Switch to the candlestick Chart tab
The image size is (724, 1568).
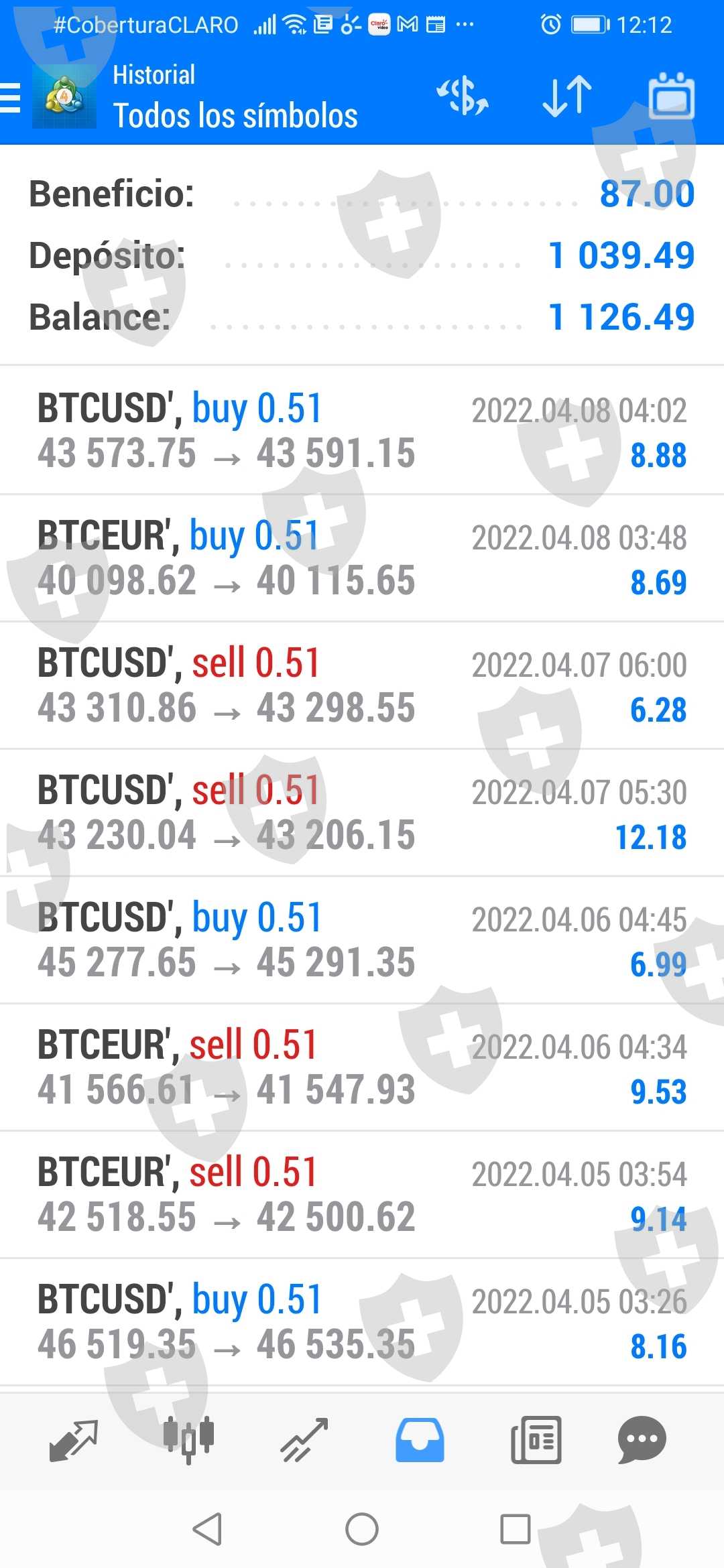[x=188, y=1439]
